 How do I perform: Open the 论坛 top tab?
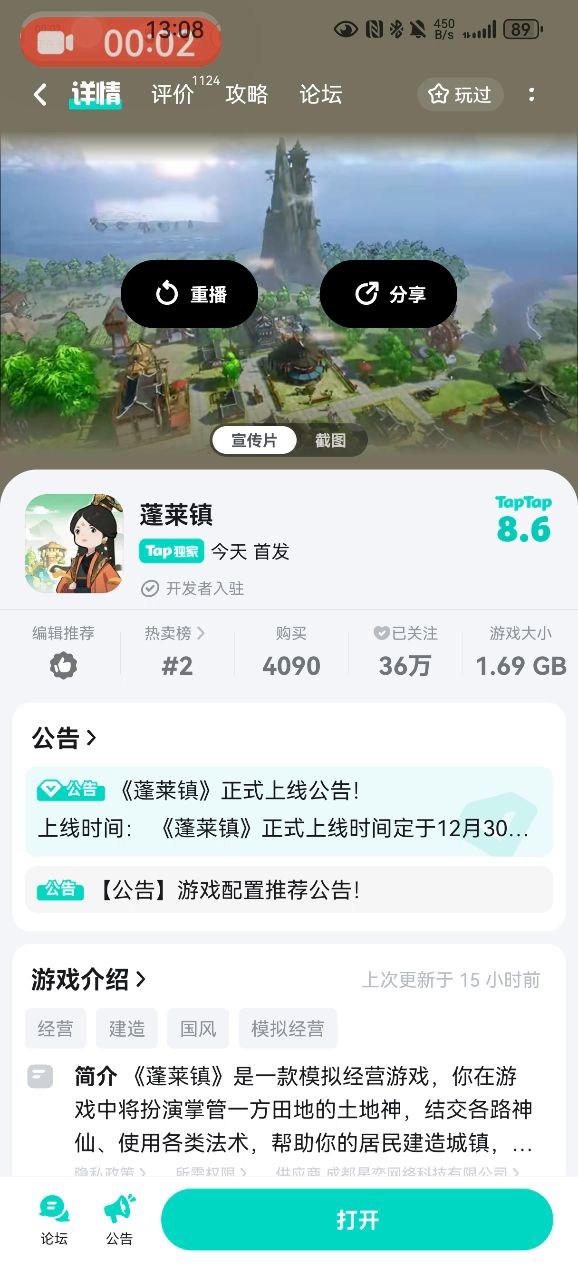320,95
